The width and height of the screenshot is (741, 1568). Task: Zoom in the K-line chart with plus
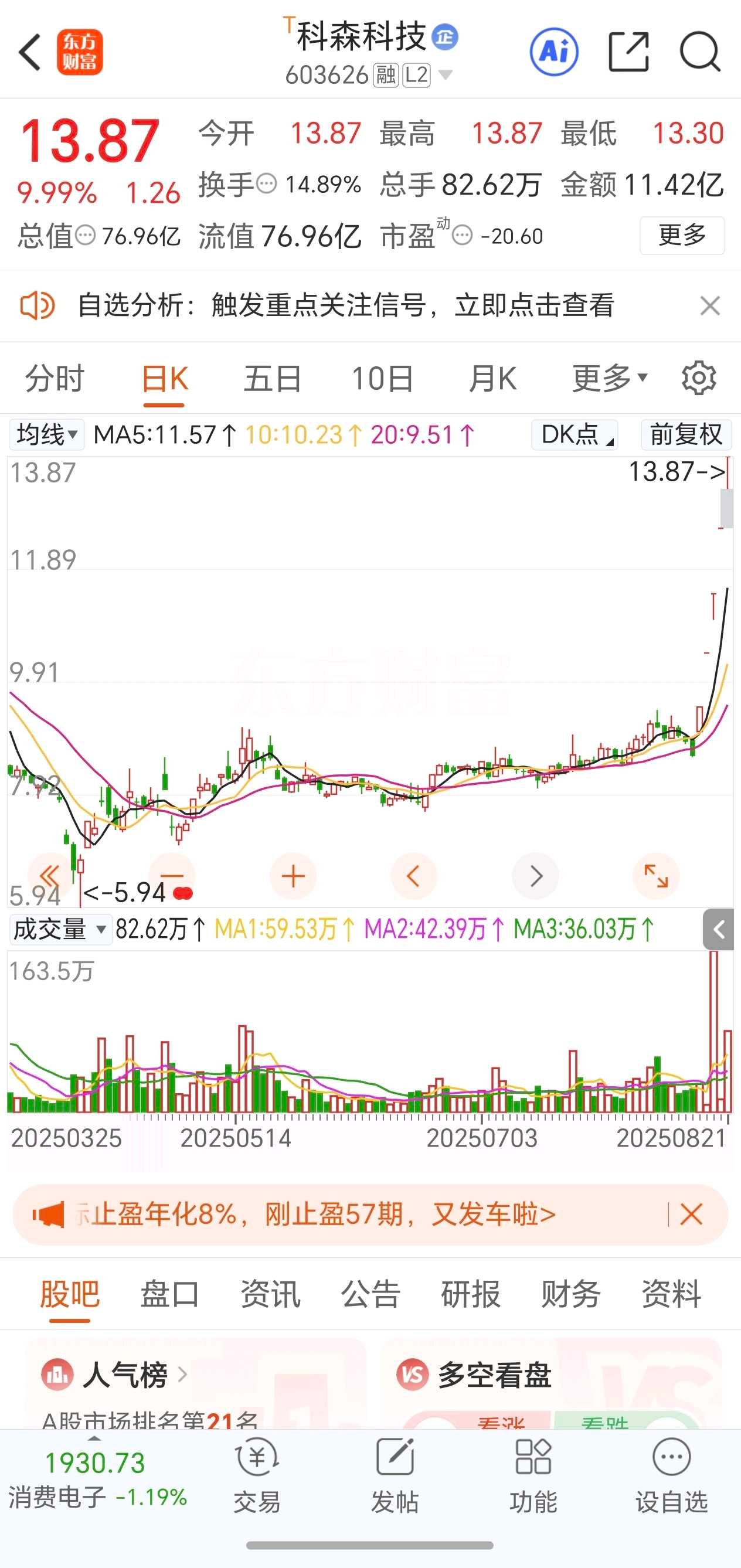pyautogui.click(x=293, y=876)
